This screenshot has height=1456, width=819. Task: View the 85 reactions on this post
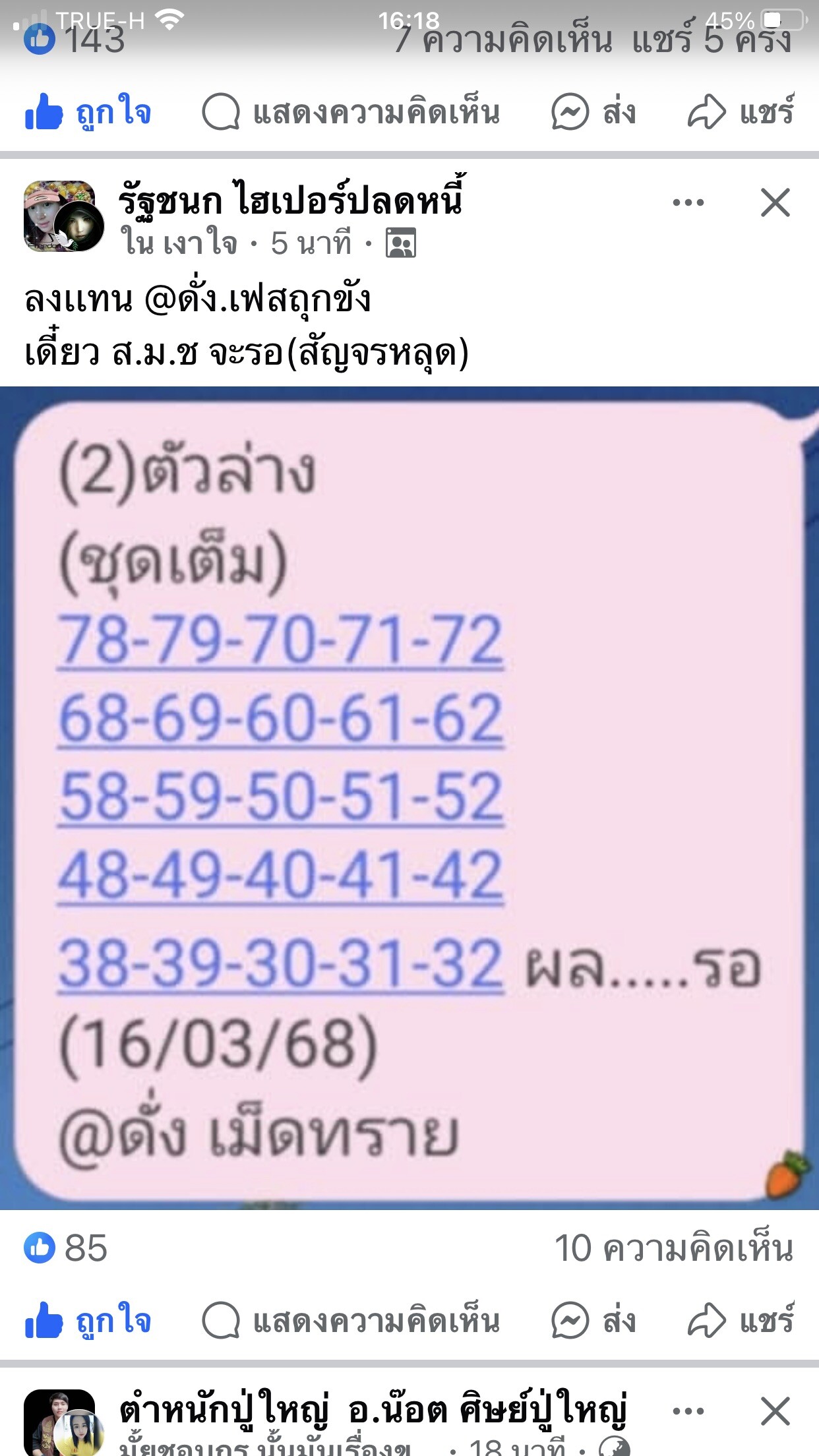66,1248
